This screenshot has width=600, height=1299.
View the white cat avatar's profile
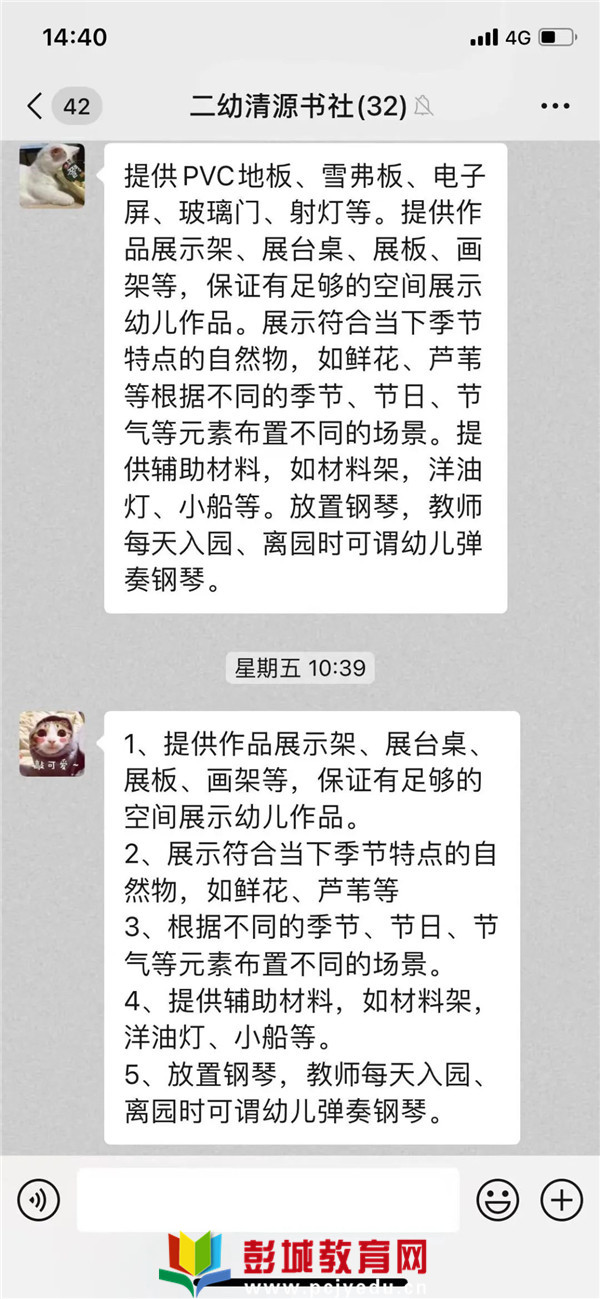52,175
